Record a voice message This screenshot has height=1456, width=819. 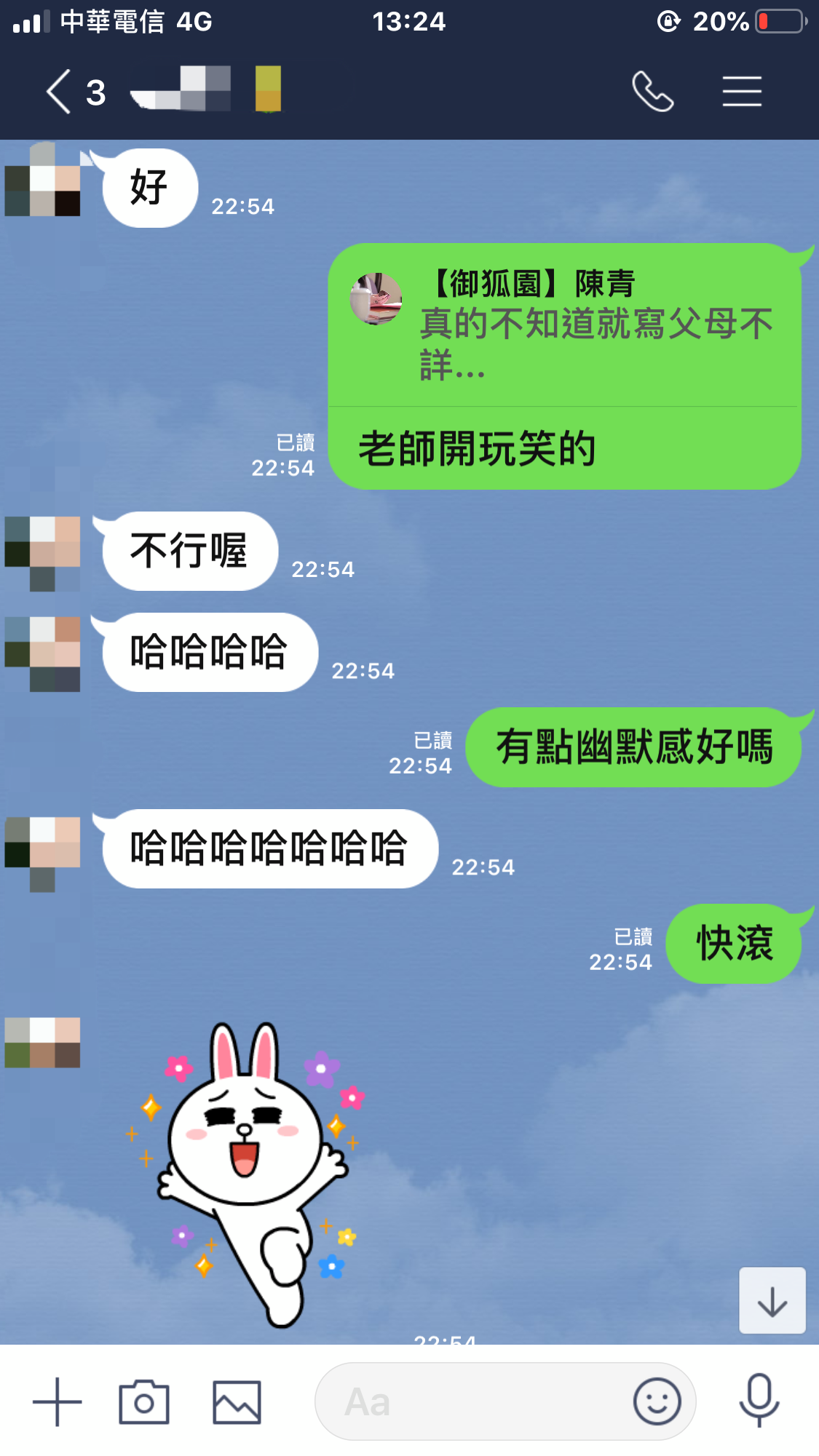tap(759, 1400)
